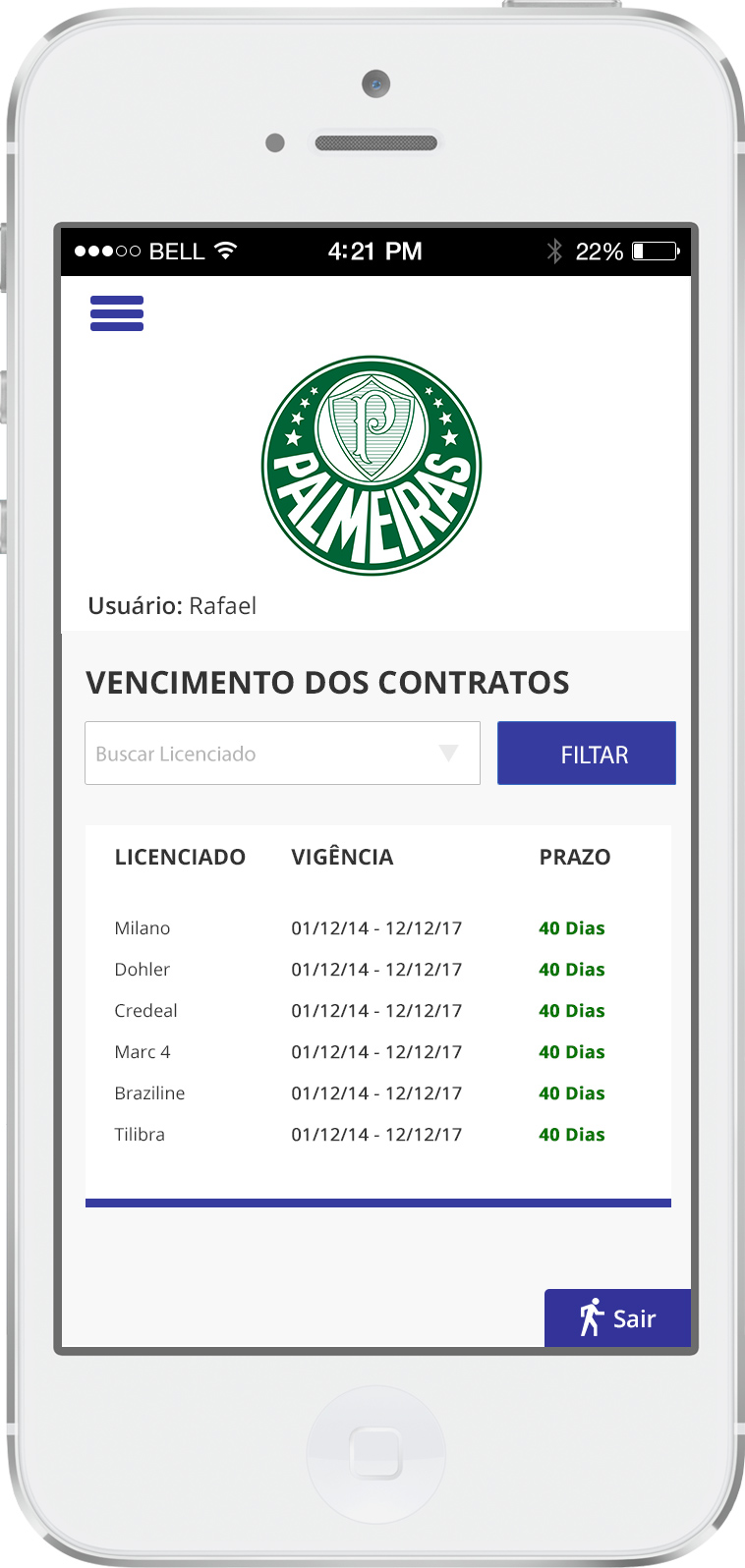Expand the Buscar Licenciado dropdown
This screenshot has width=745, height=1568.
tap(282, 754)
